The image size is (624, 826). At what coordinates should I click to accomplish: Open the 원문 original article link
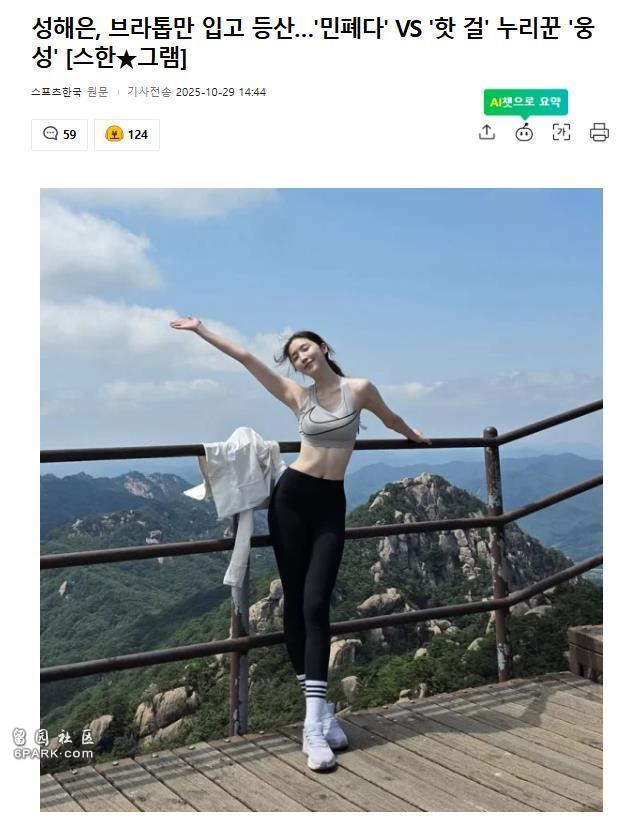pos(97,92)
